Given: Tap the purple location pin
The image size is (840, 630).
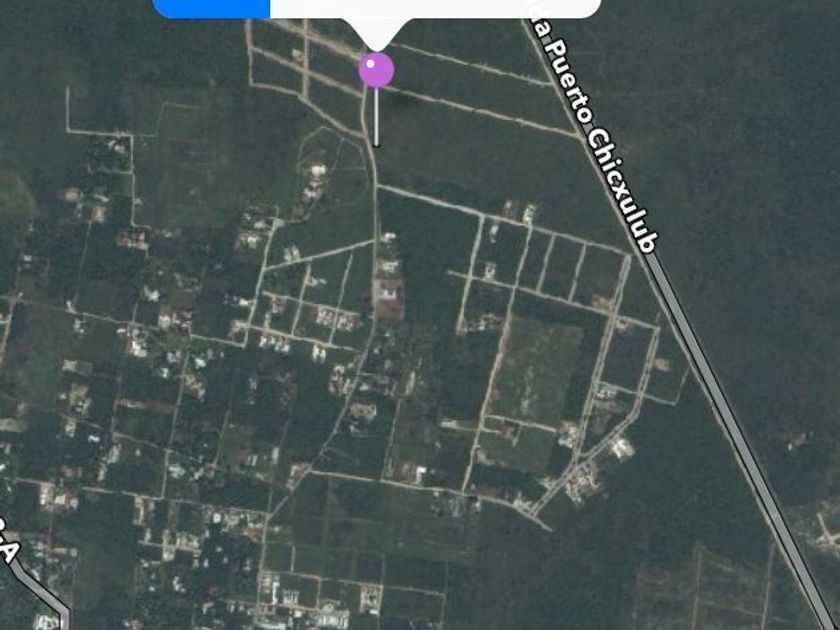Looking at the screenshot, I should pyautogui.click(x=376, y=70).
